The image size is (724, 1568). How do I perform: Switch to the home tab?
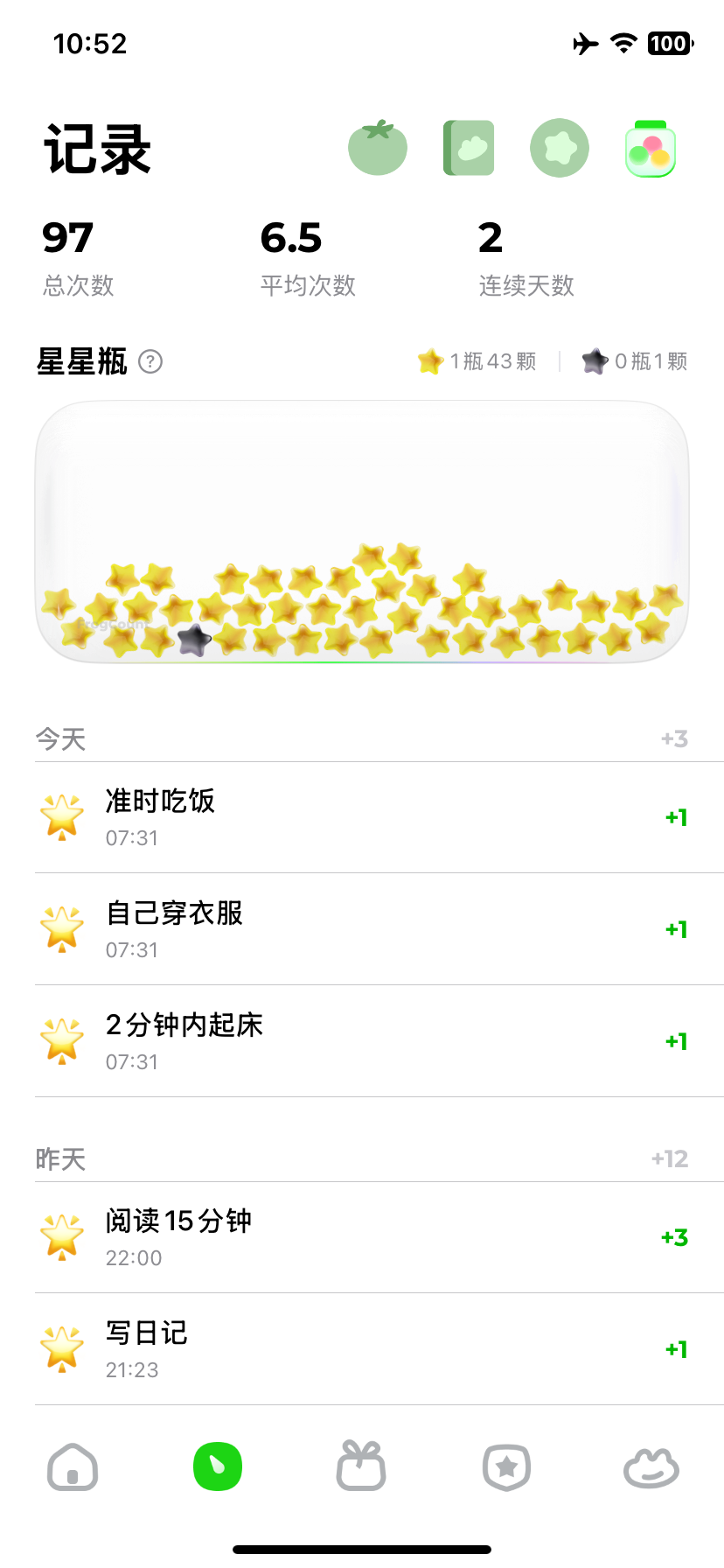pos(73,1467)
